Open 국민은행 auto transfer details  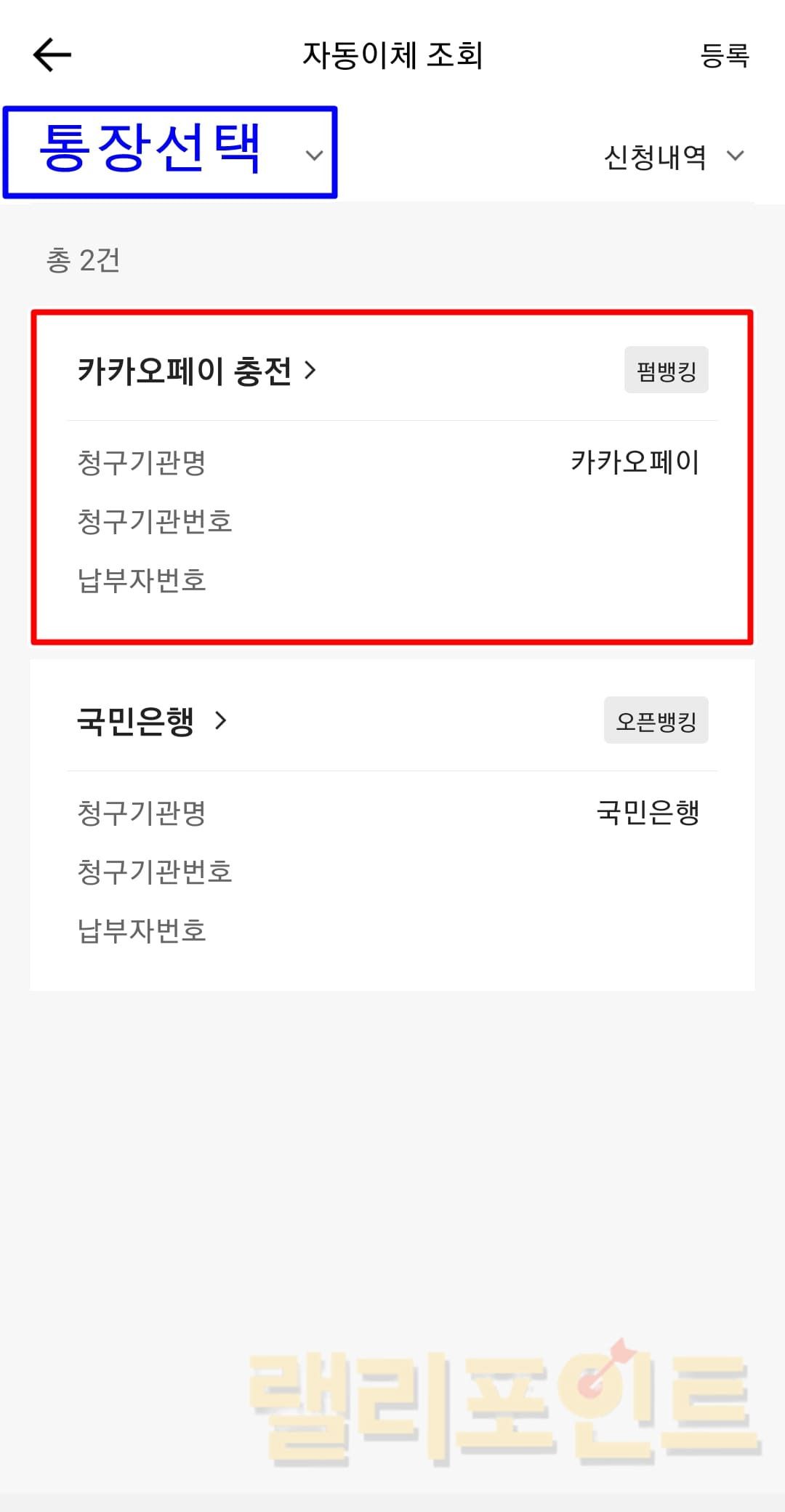[x=152, y=721]
